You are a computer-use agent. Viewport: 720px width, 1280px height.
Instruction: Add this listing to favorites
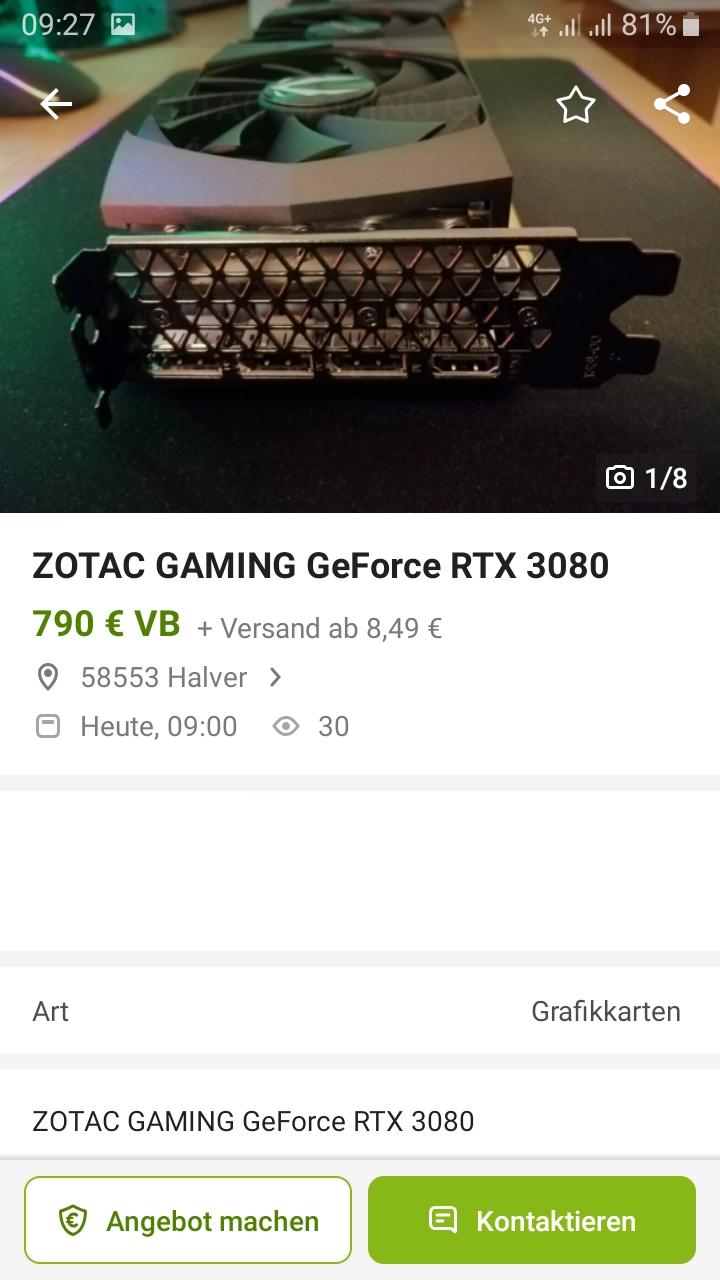(x=576, y=104)
